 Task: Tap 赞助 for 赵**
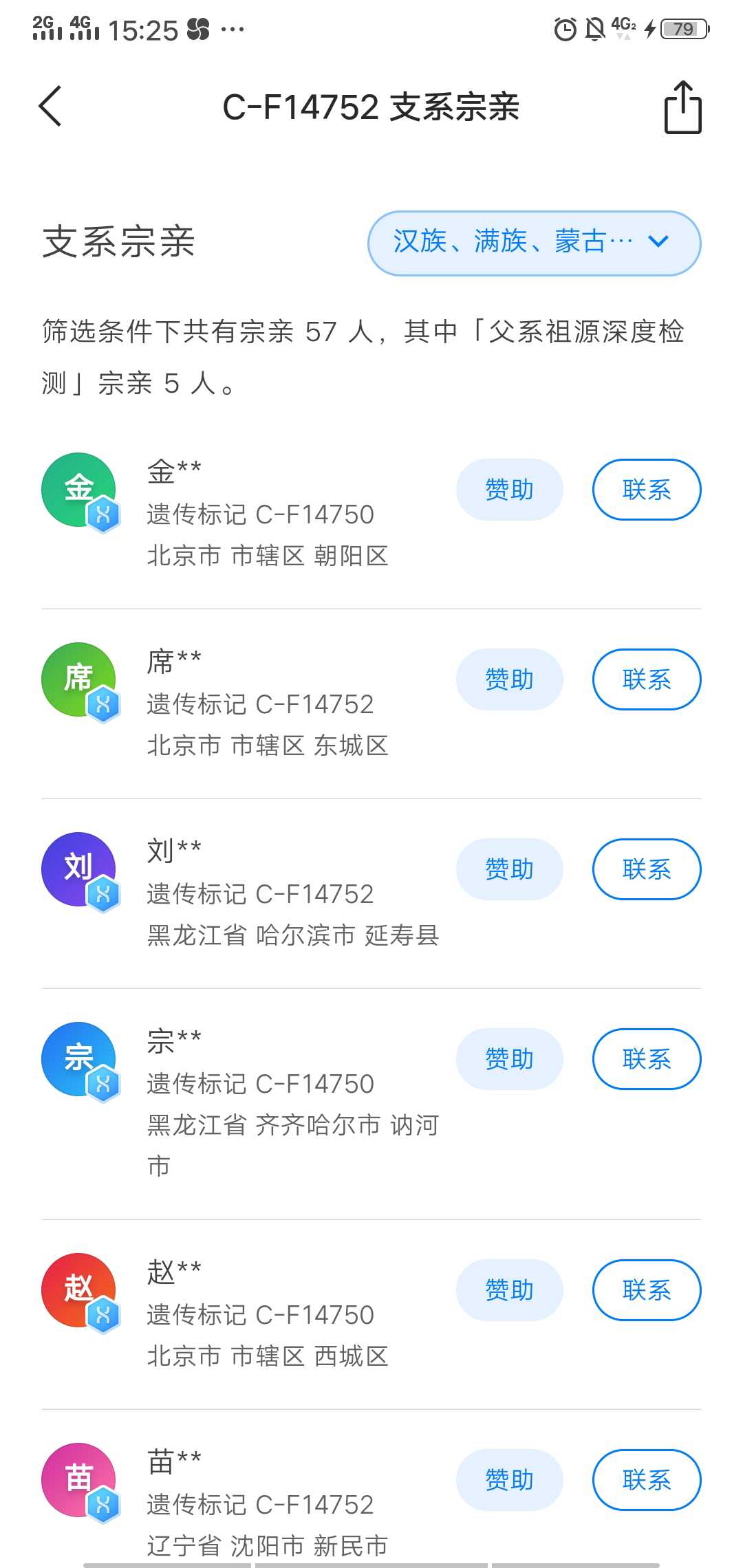point(509,1290)
